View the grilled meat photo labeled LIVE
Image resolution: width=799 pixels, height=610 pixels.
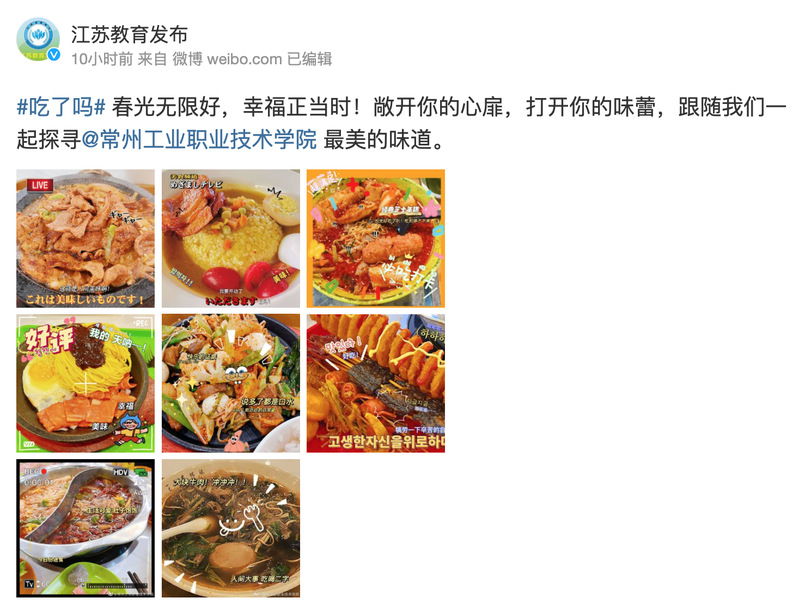tap(86, 238)
